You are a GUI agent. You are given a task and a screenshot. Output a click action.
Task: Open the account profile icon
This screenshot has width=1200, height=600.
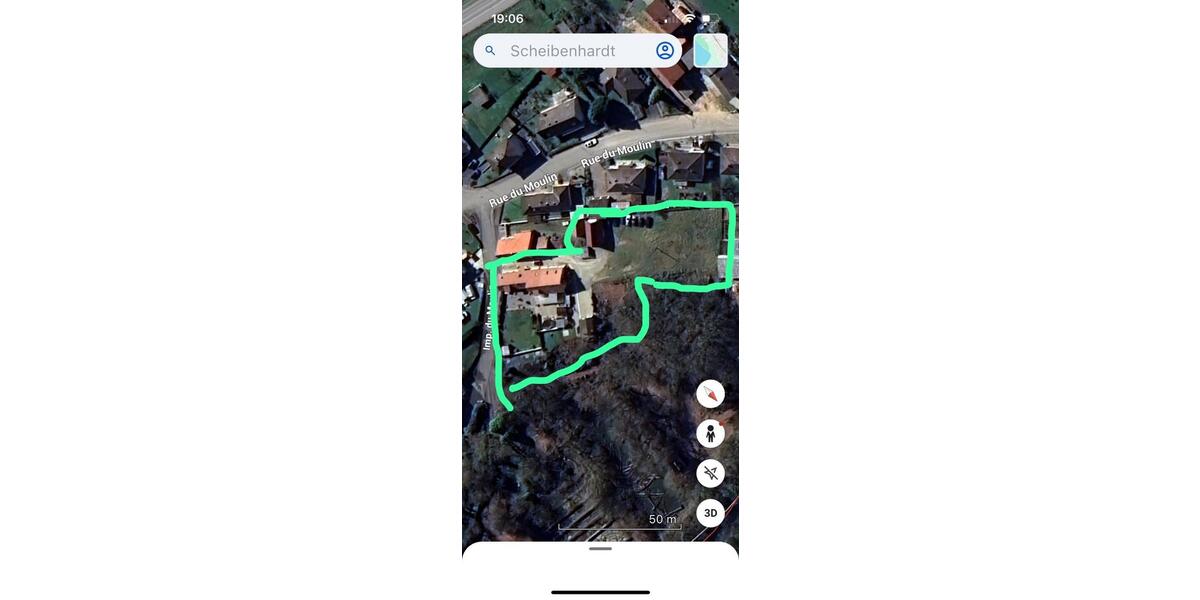pos(665,51)
